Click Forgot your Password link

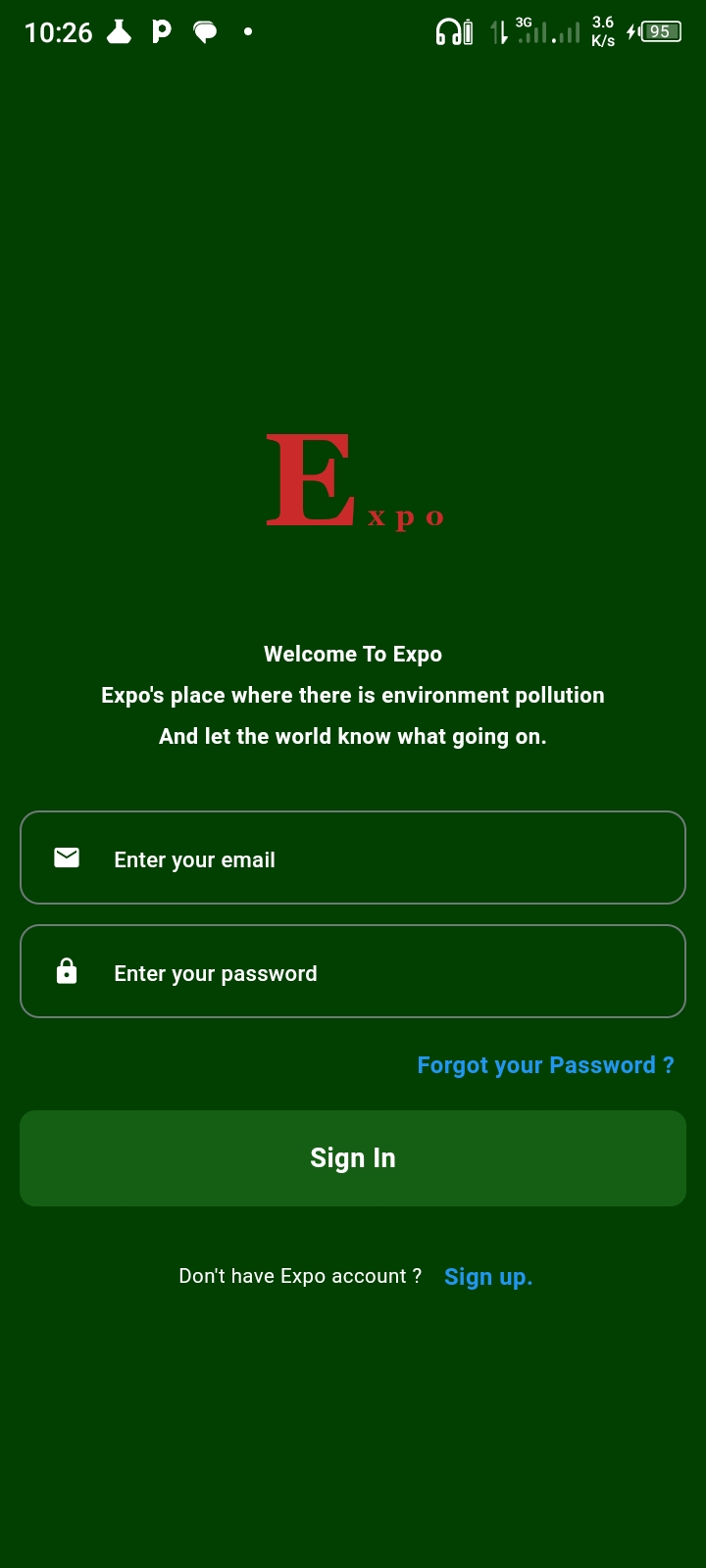(x=545, y=1064)
